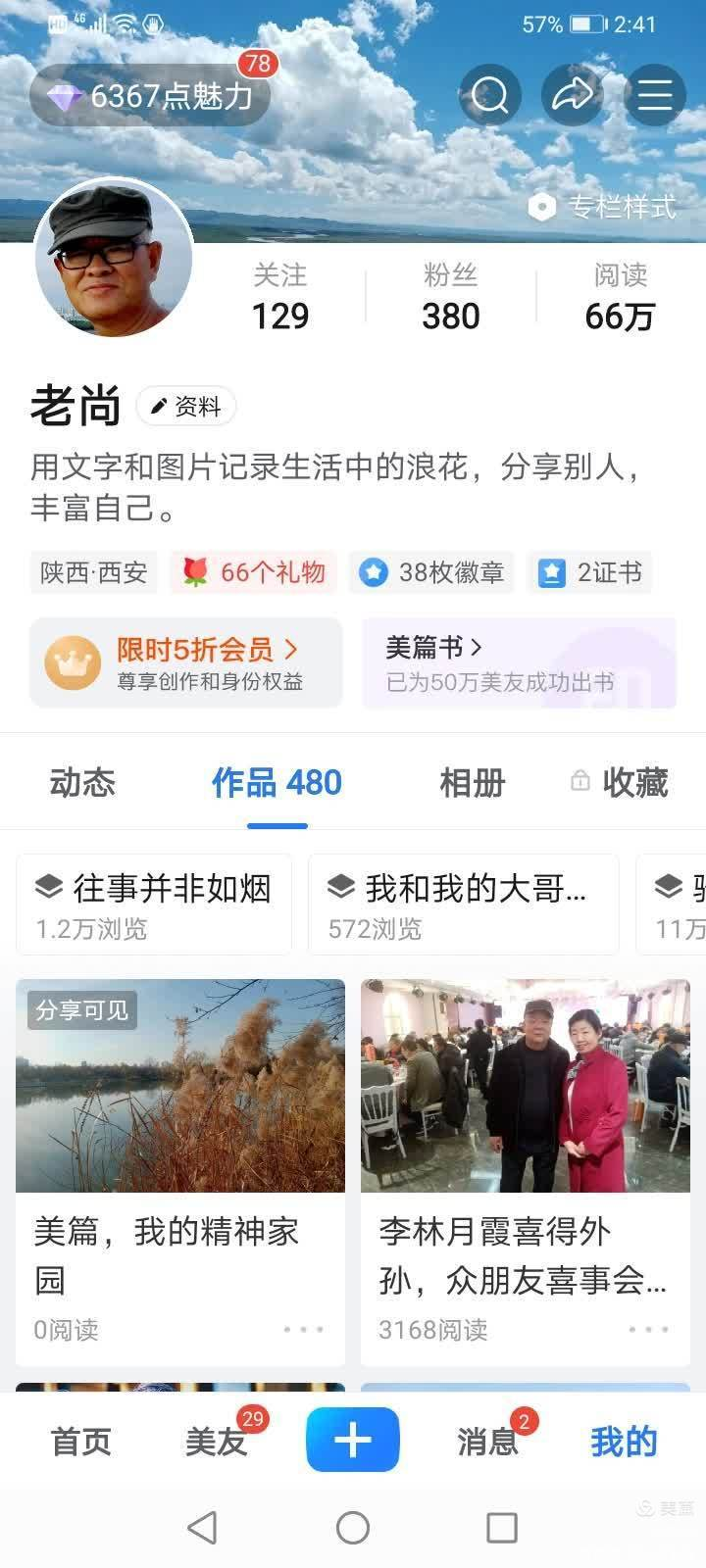This screenshot has width=706, height=1568.
Task: Switch to the 相册 tab
Action: [472, 782]
